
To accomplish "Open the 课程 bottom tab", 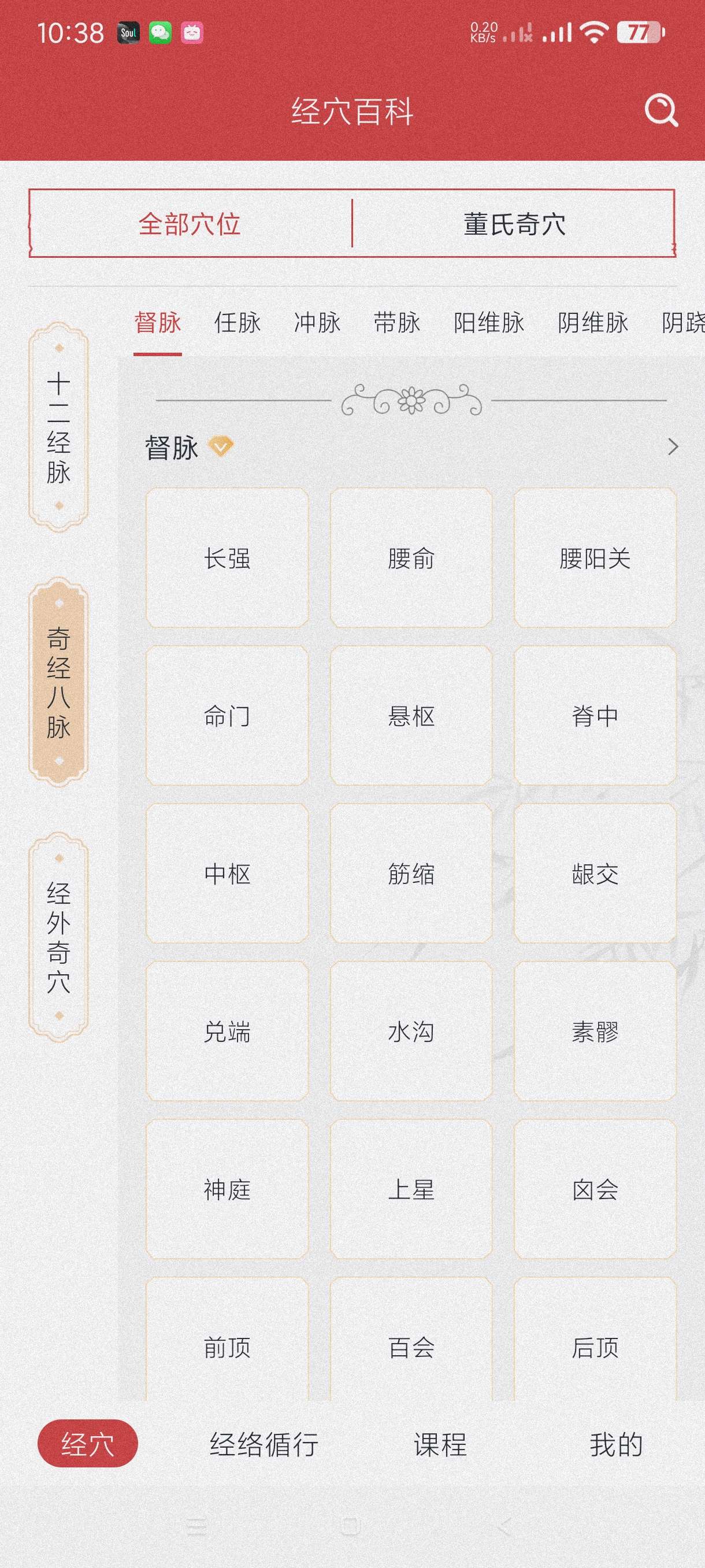I will pos(440,1444).
